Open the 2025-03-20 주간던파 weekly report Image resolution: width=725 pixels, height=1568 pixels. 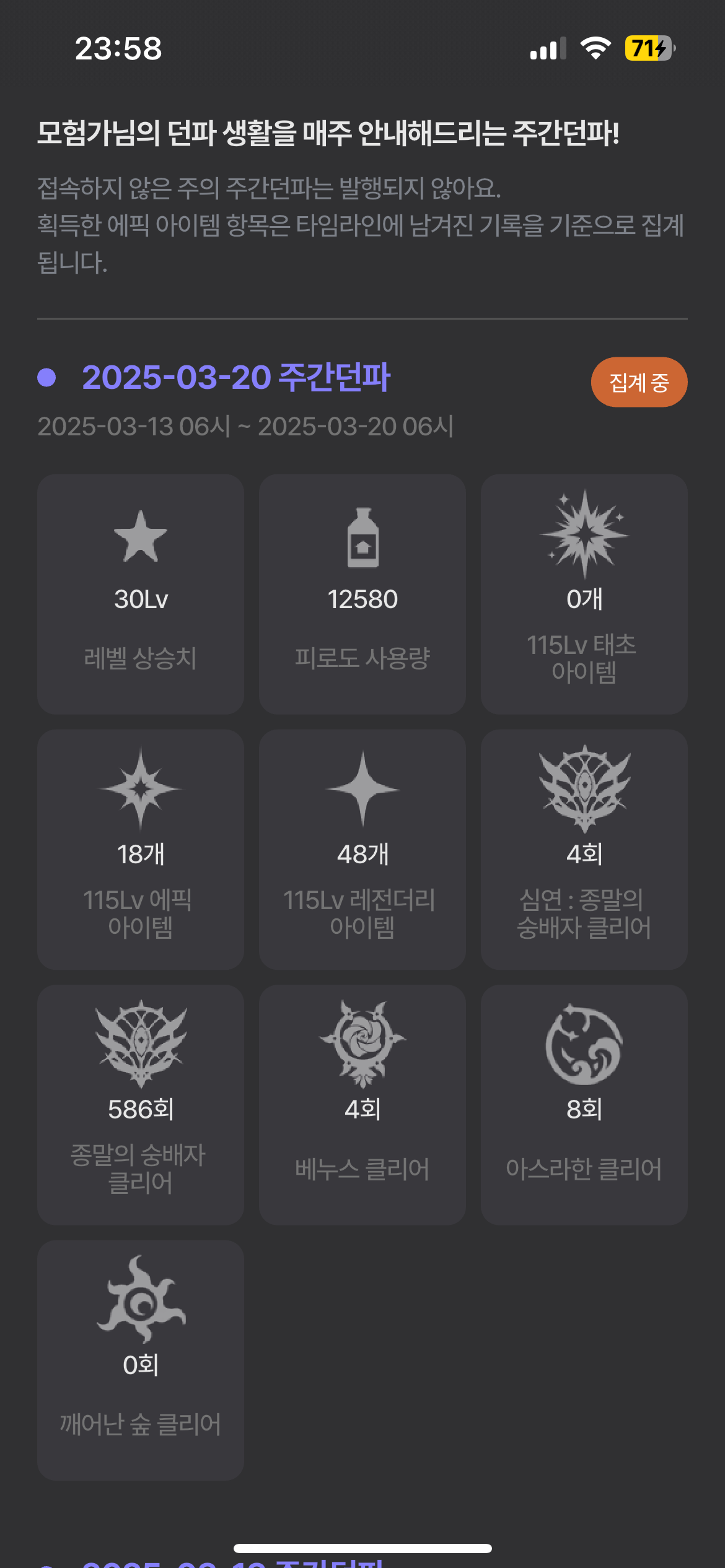236,378
